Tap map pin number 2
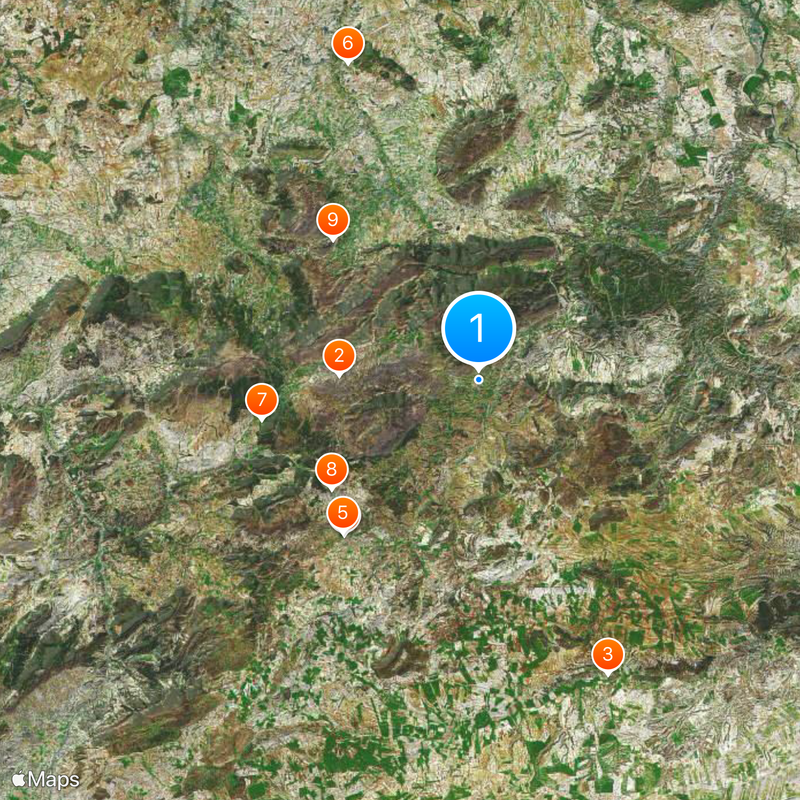Viewport: 800px width, 800px height. pyautogui.click(x=339, y=355)
